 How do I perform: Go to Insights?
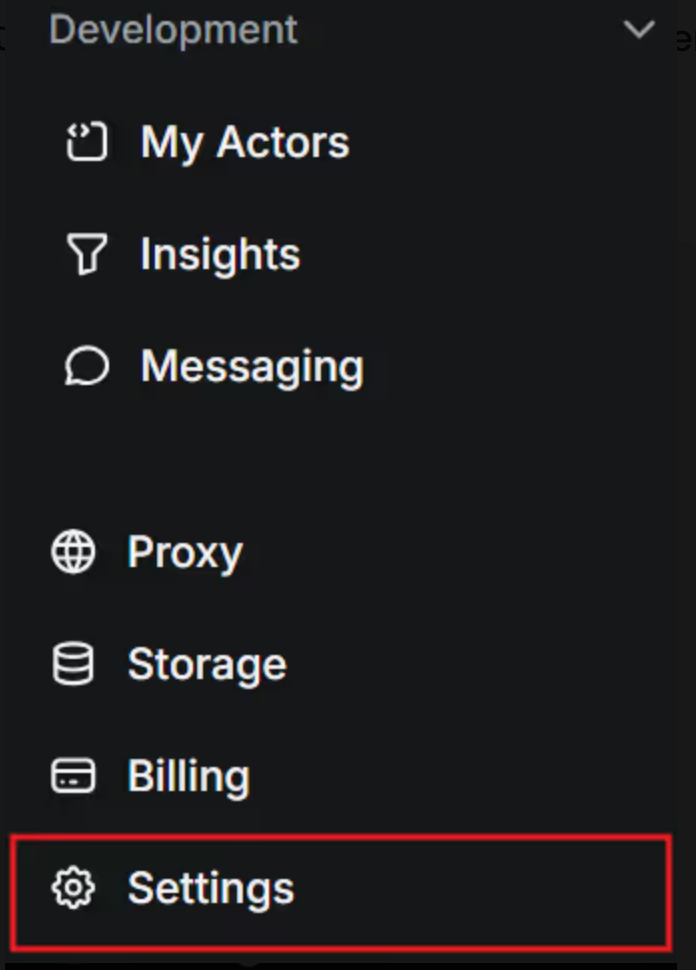(x=219, y=255)
